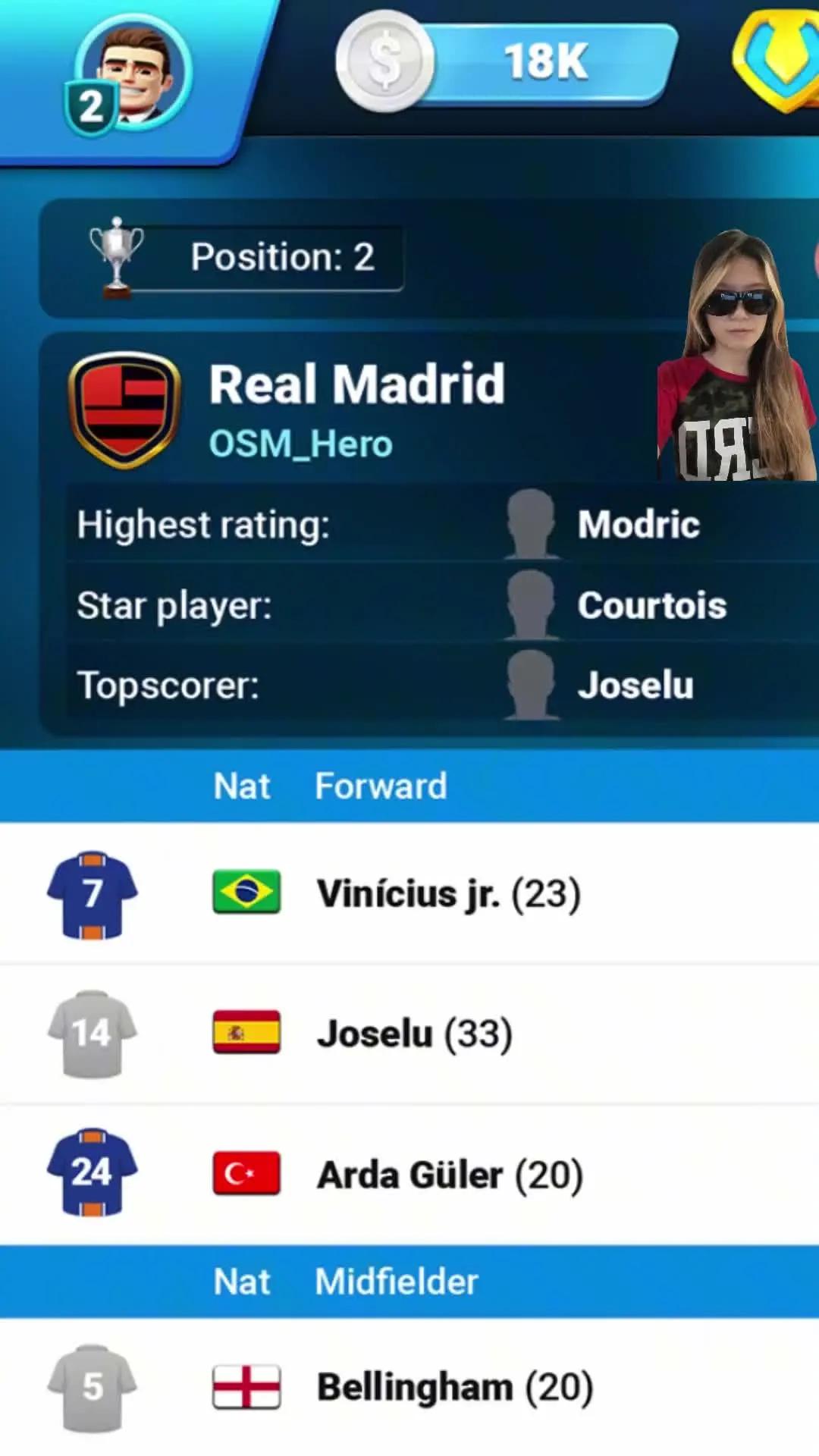Select Arda Güler in forwards list
Image resolution: width=819 pixels, height=1456 pixels.
(449, 1175)
